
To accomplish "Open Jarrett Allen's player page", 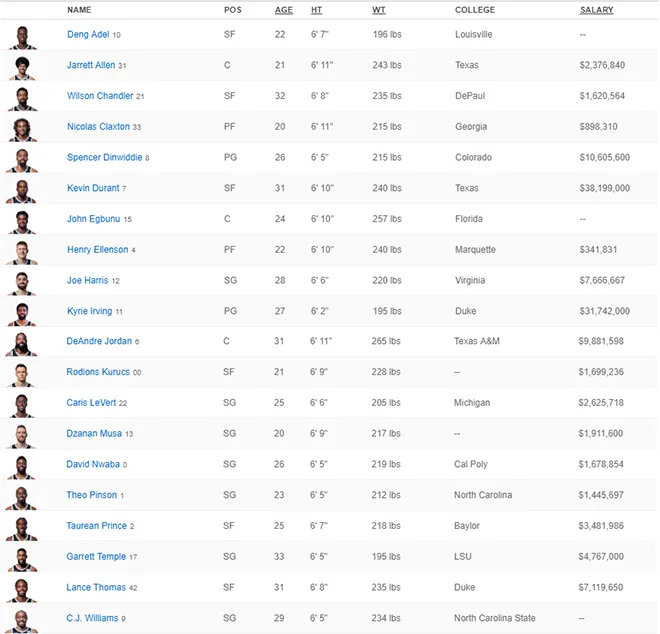I will [x=91, y=66].
